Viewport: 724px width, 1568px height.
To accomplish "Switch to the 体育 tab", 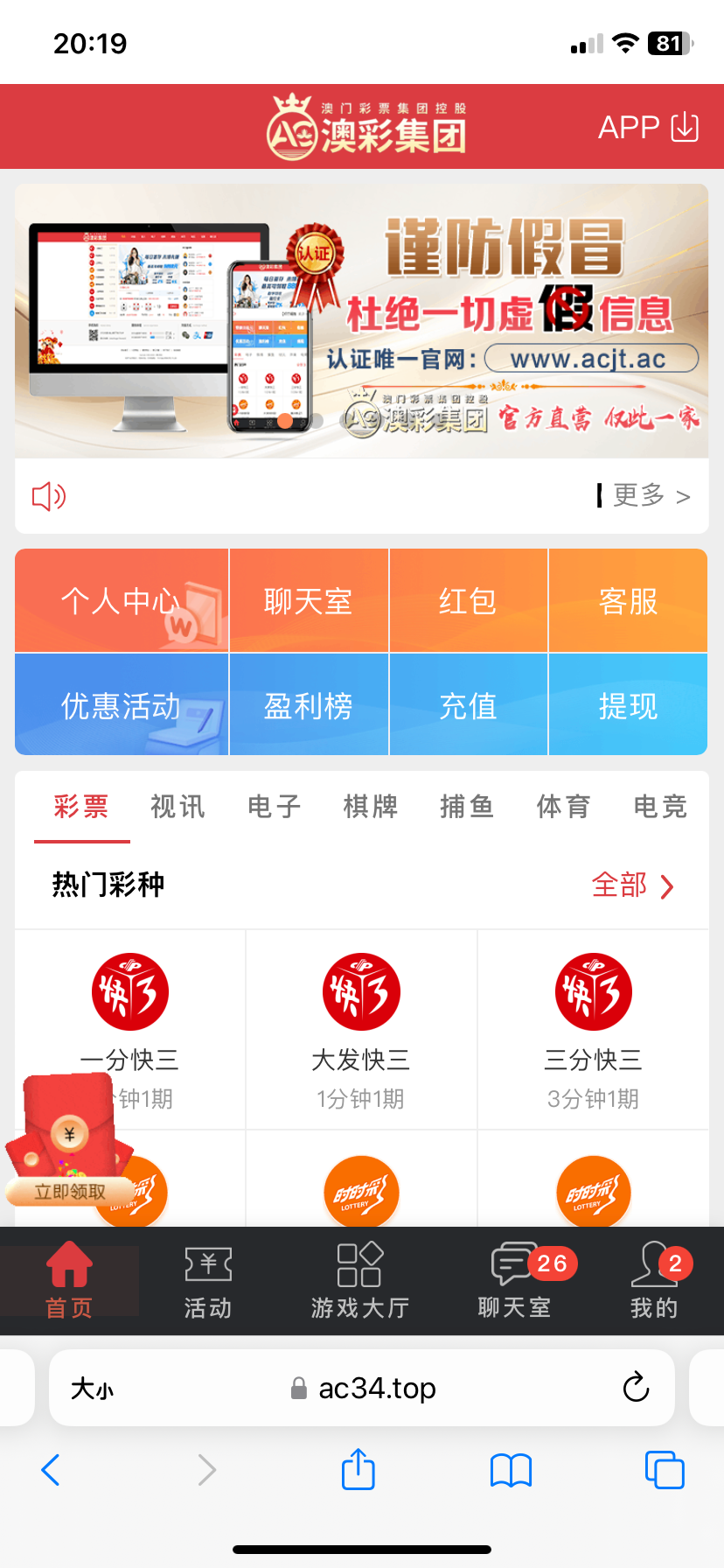I will [x=563, y=808].
